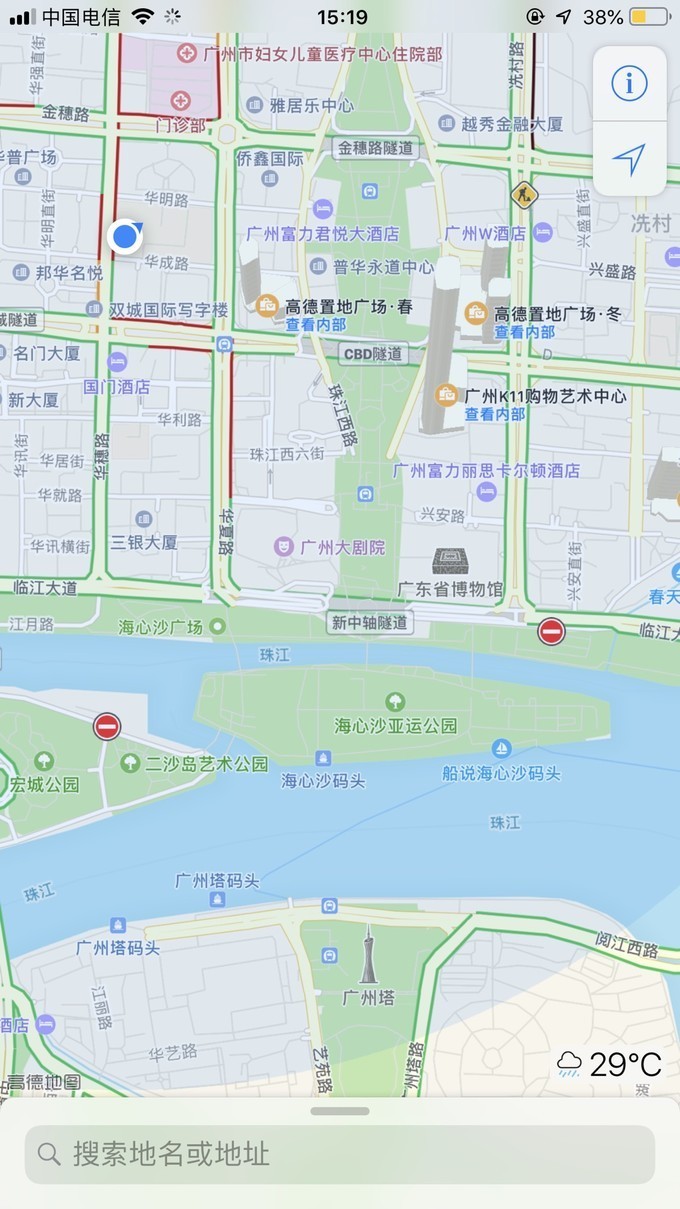Tap 广州W酒店 hotel marker
Image resolution: width=680 pixels, height=1209 pixels.
(x=542, y=233)
